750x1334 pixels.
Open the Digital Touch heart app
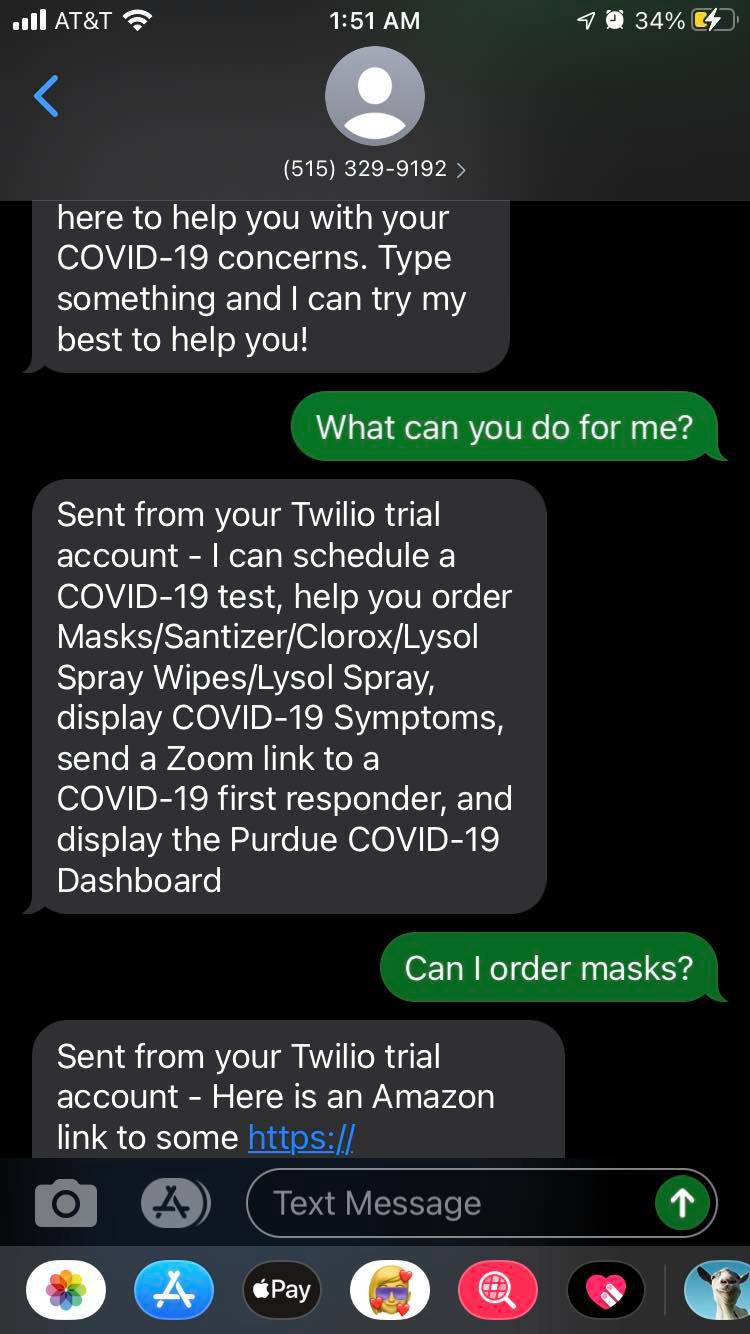(606, 1291)
